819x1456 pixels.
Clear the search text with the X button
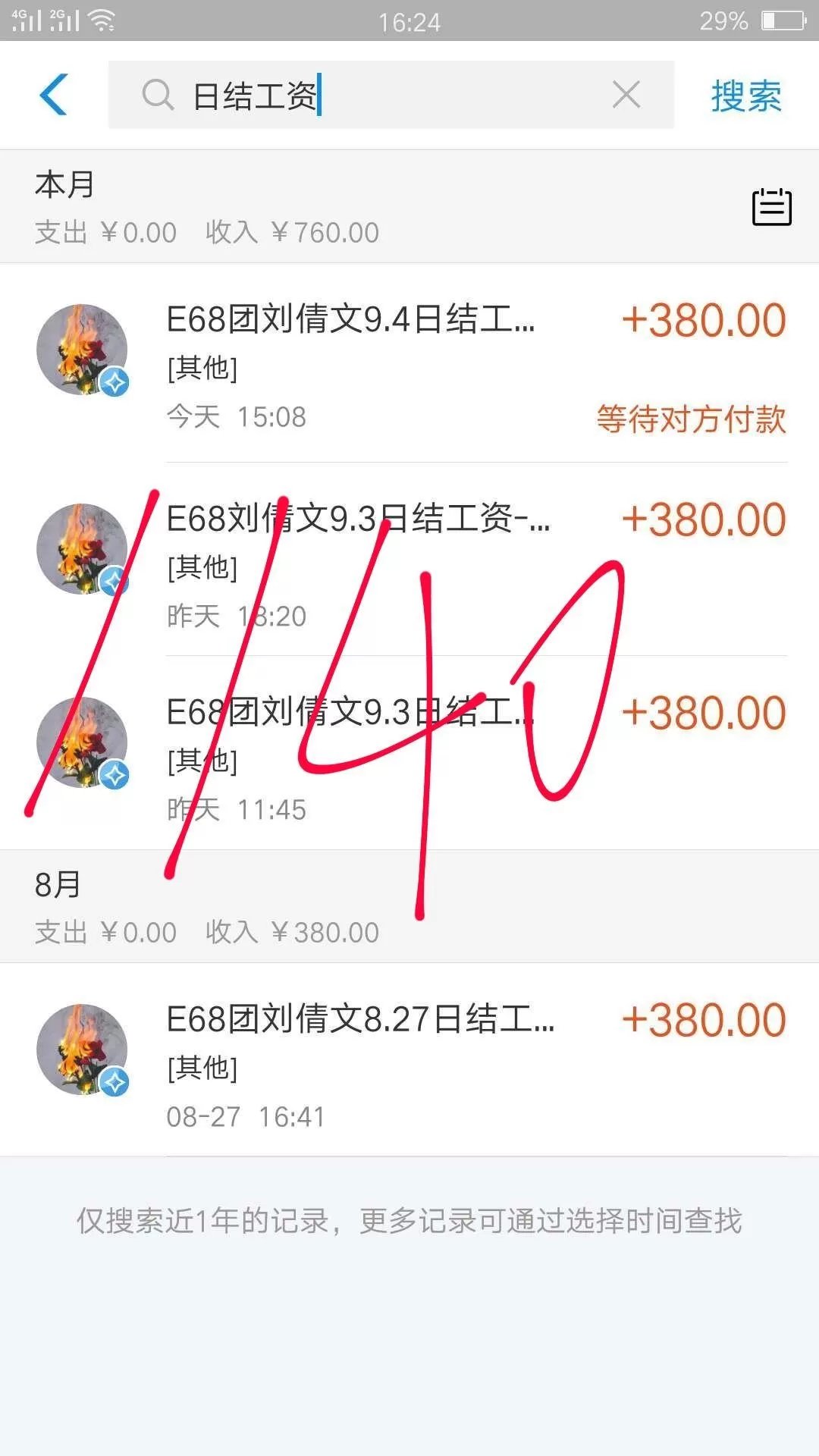click(626, 94)
